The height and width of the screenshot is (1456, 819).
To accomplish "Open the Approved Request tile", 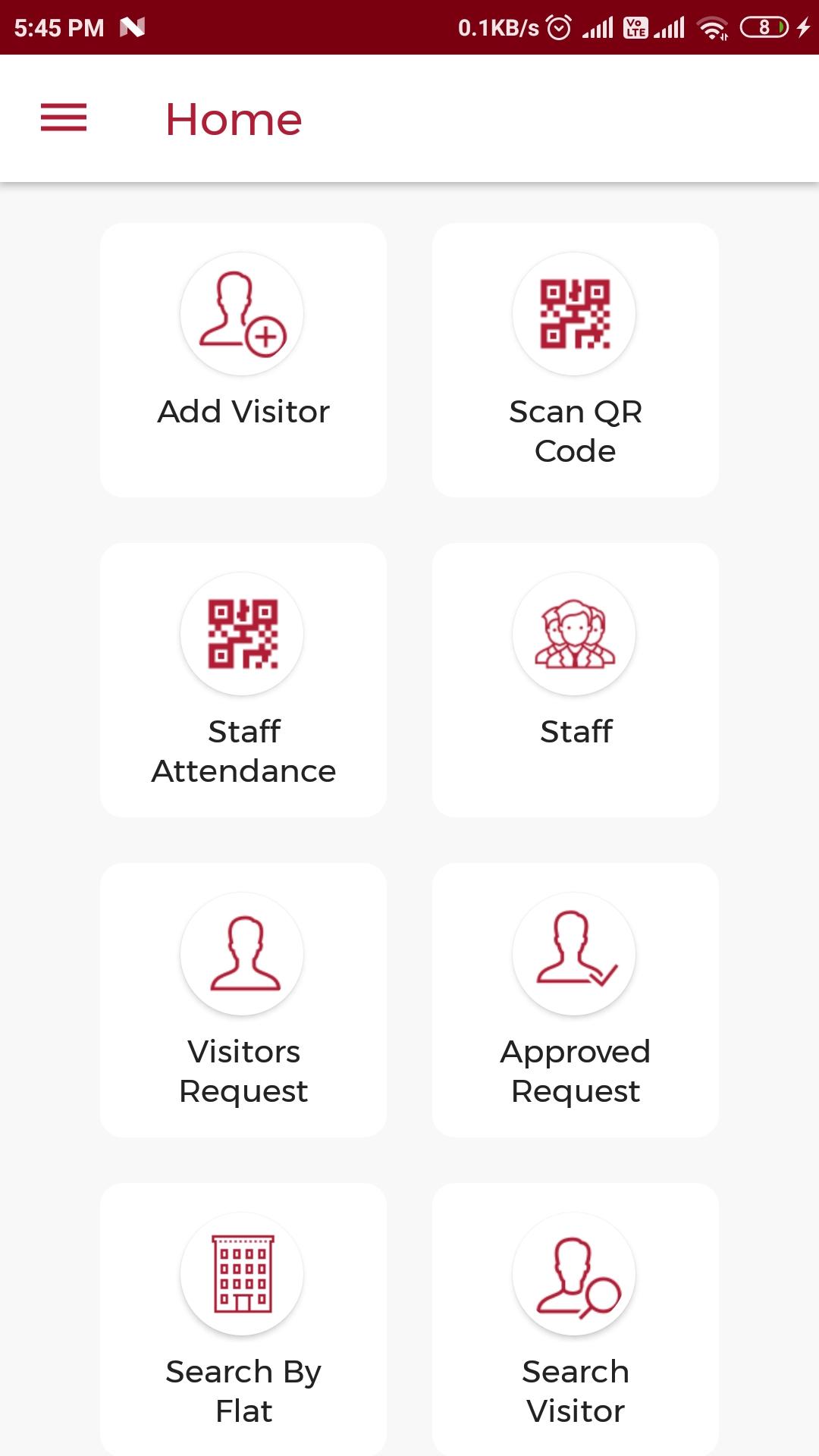I will [576, 1000].
